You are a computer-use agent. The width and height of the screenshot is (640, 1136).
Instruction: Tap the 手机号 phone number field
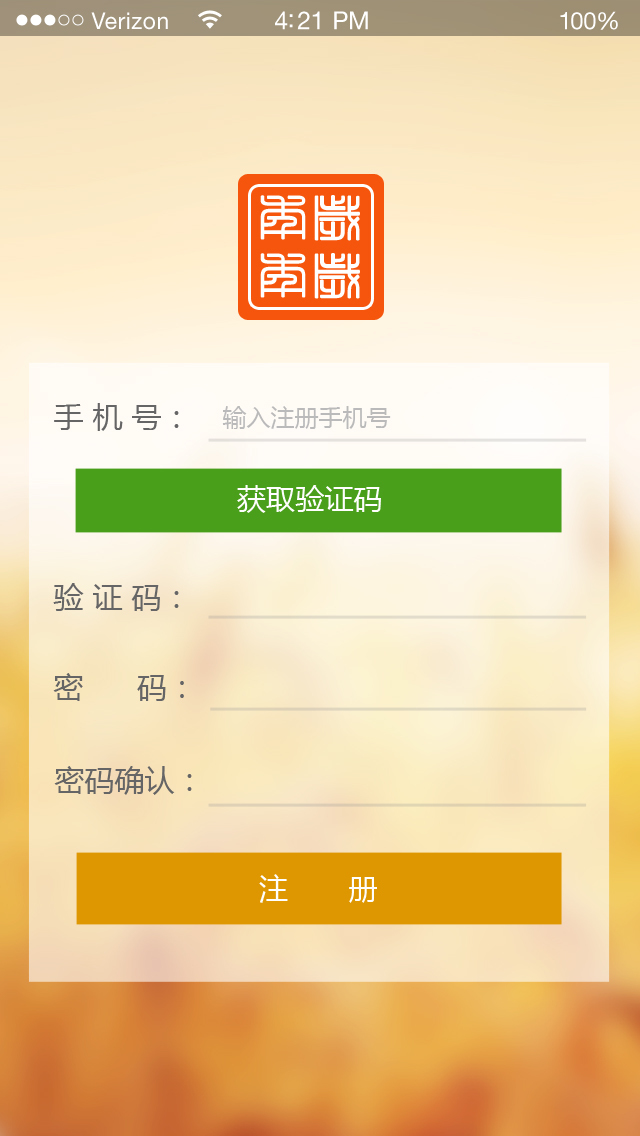click(x=397, y=418)
